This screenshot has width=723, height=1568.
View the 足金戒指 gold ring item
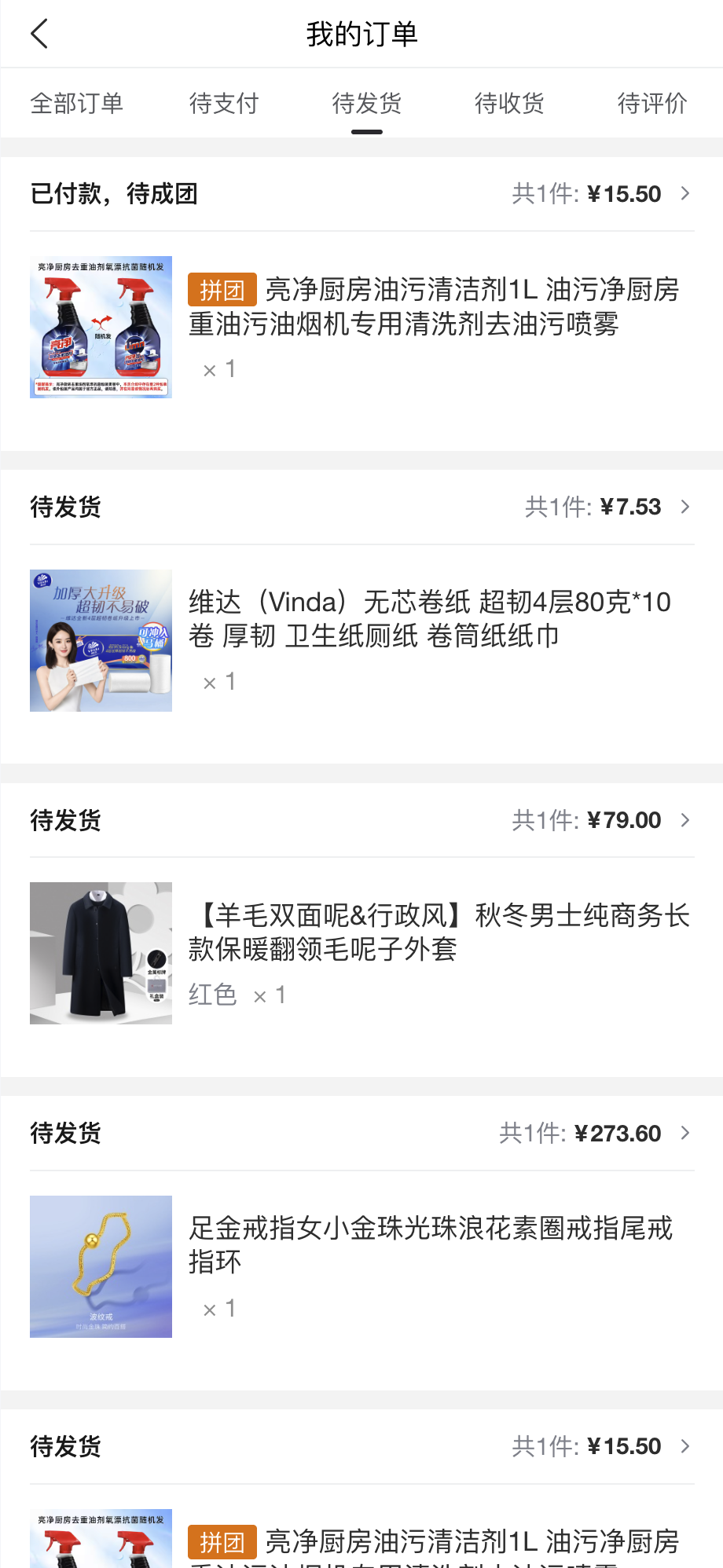(431, 1244)
